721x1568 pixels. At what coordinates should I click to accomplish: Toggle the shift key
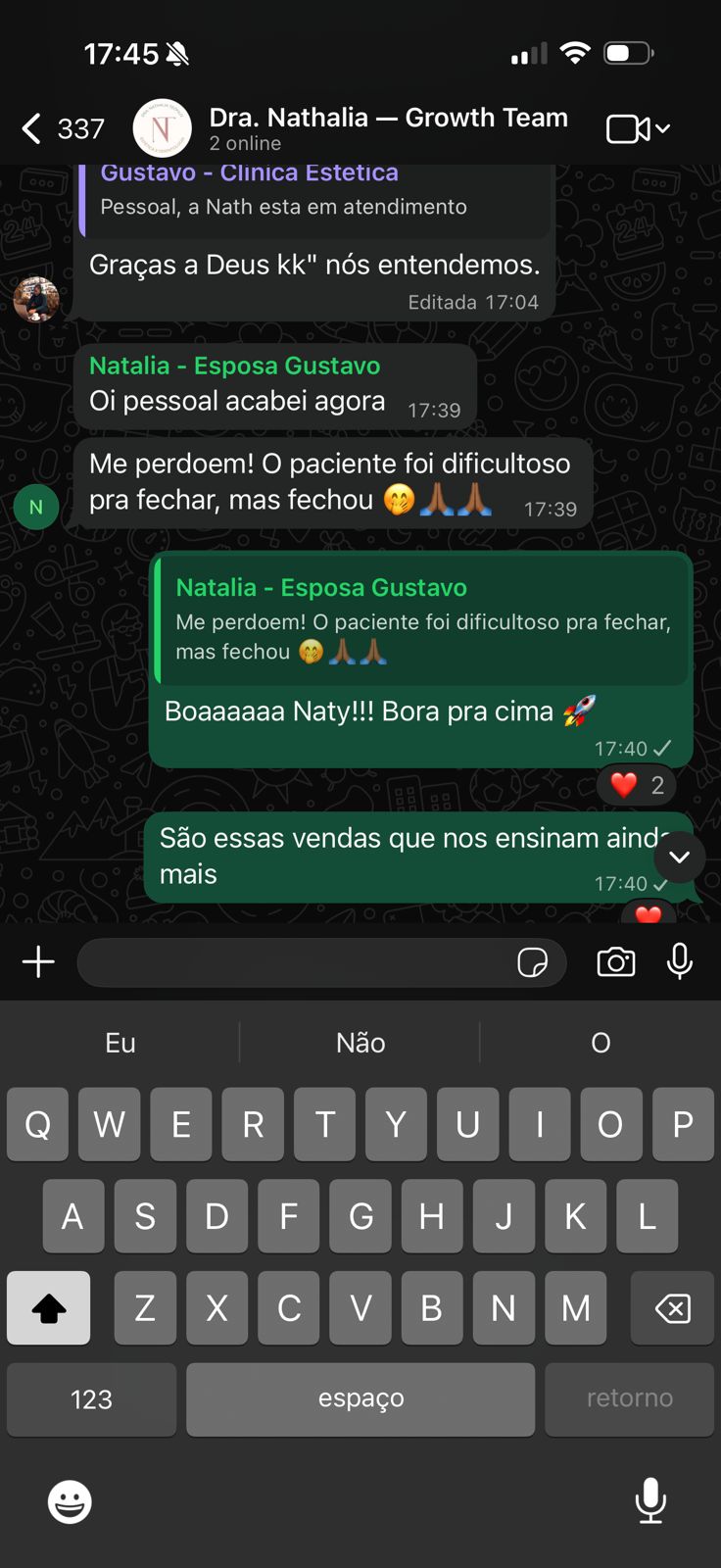49,1308
